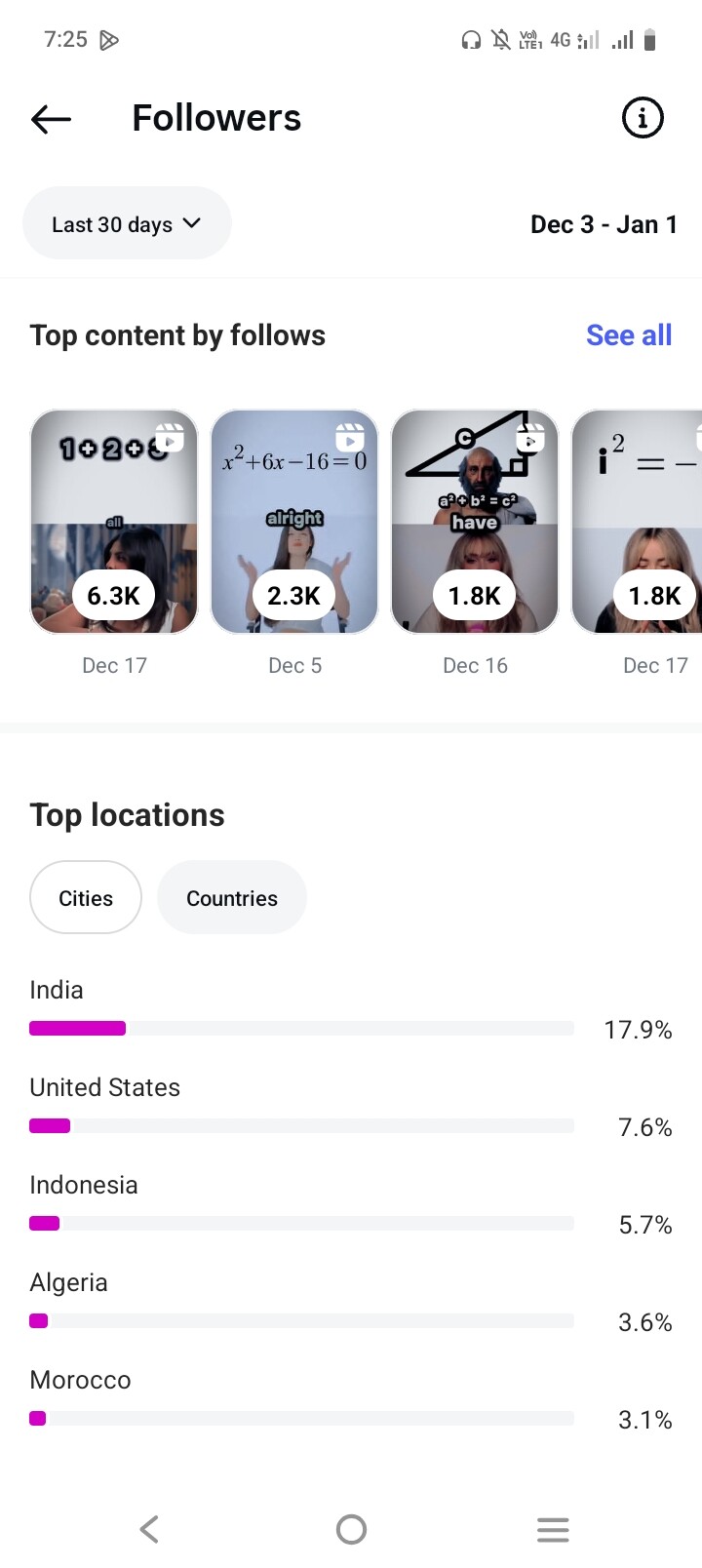Screen dimensions: 702x1568
Task: See all top content by follows
Action: (x=629, y=335)
